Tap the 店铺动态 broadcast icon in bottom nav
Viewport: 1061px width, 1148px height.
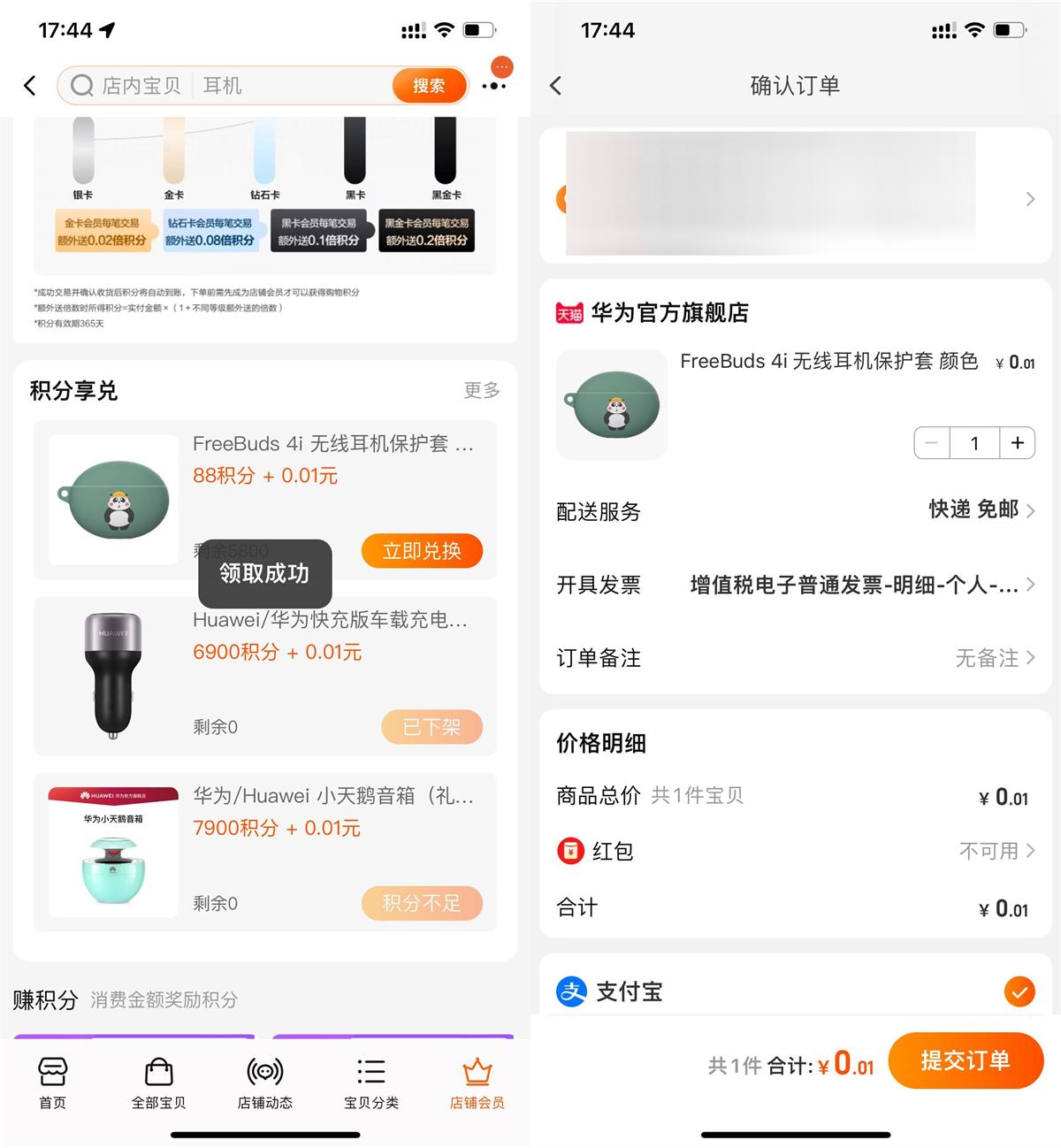click(x=264, y=1072)
